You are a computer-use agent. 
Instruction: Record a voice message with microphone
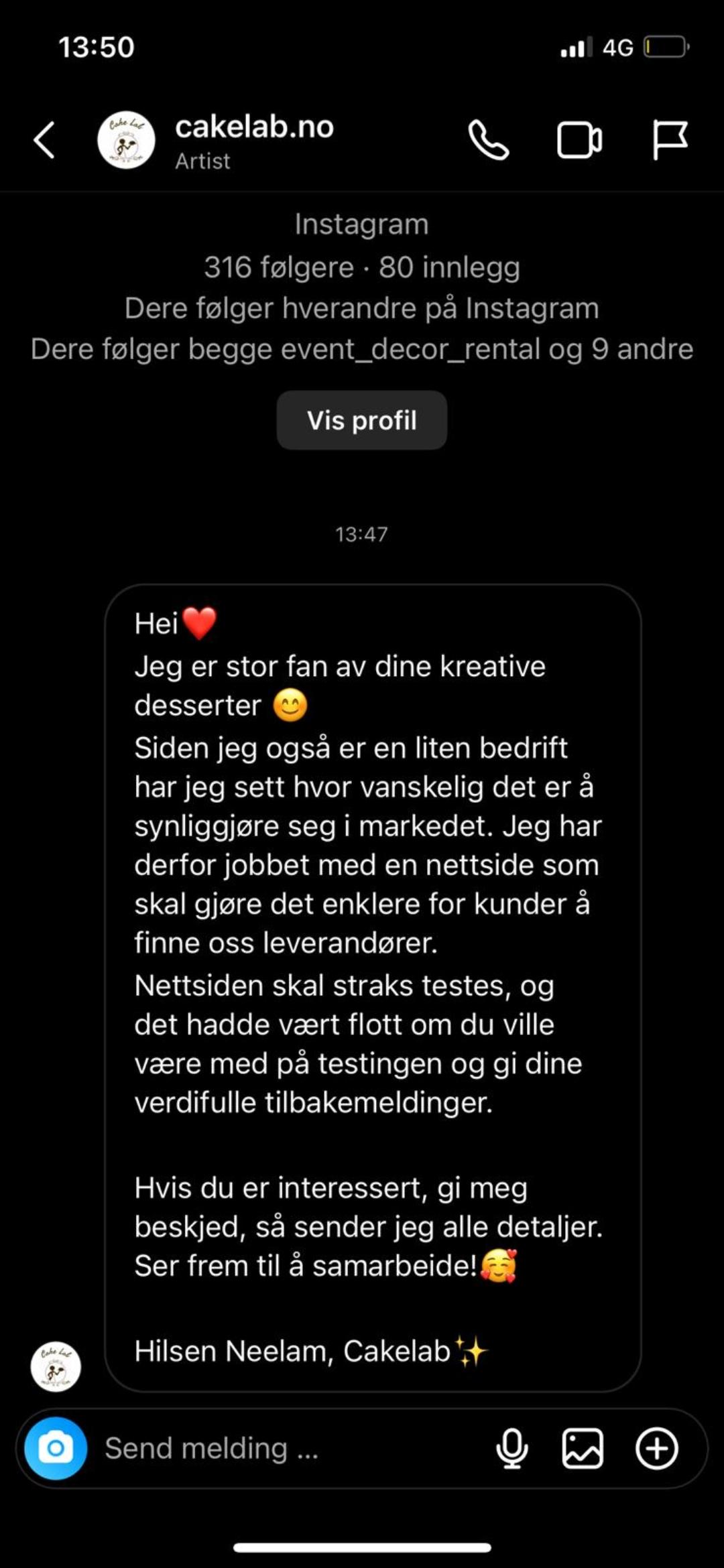coord(511,1448)
